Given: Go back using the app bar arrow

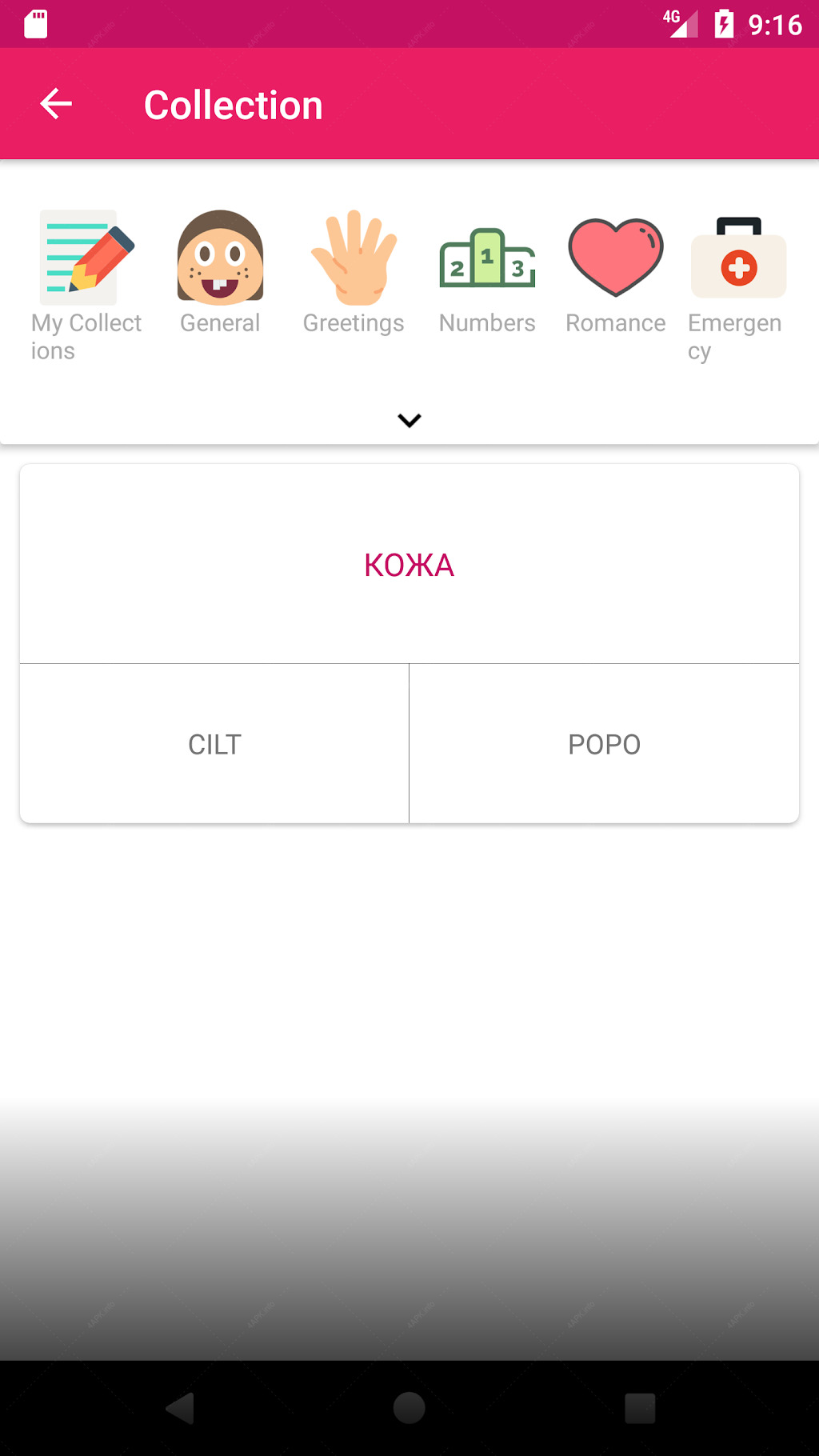Looking at the screenshot, I should point(56,104).
